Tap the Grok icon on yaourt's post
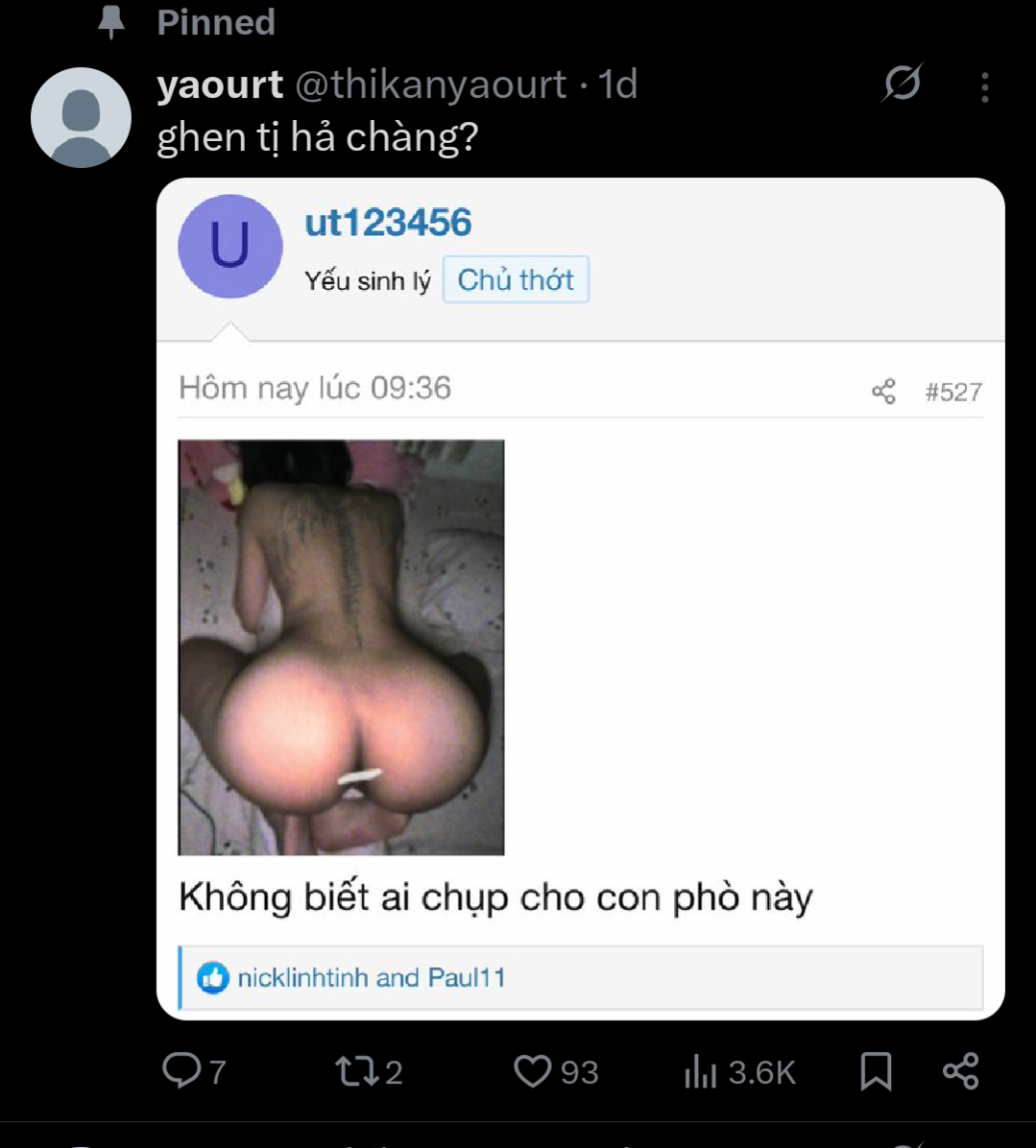This screenshot has height=1148, width=1036. tap(903, 84)
